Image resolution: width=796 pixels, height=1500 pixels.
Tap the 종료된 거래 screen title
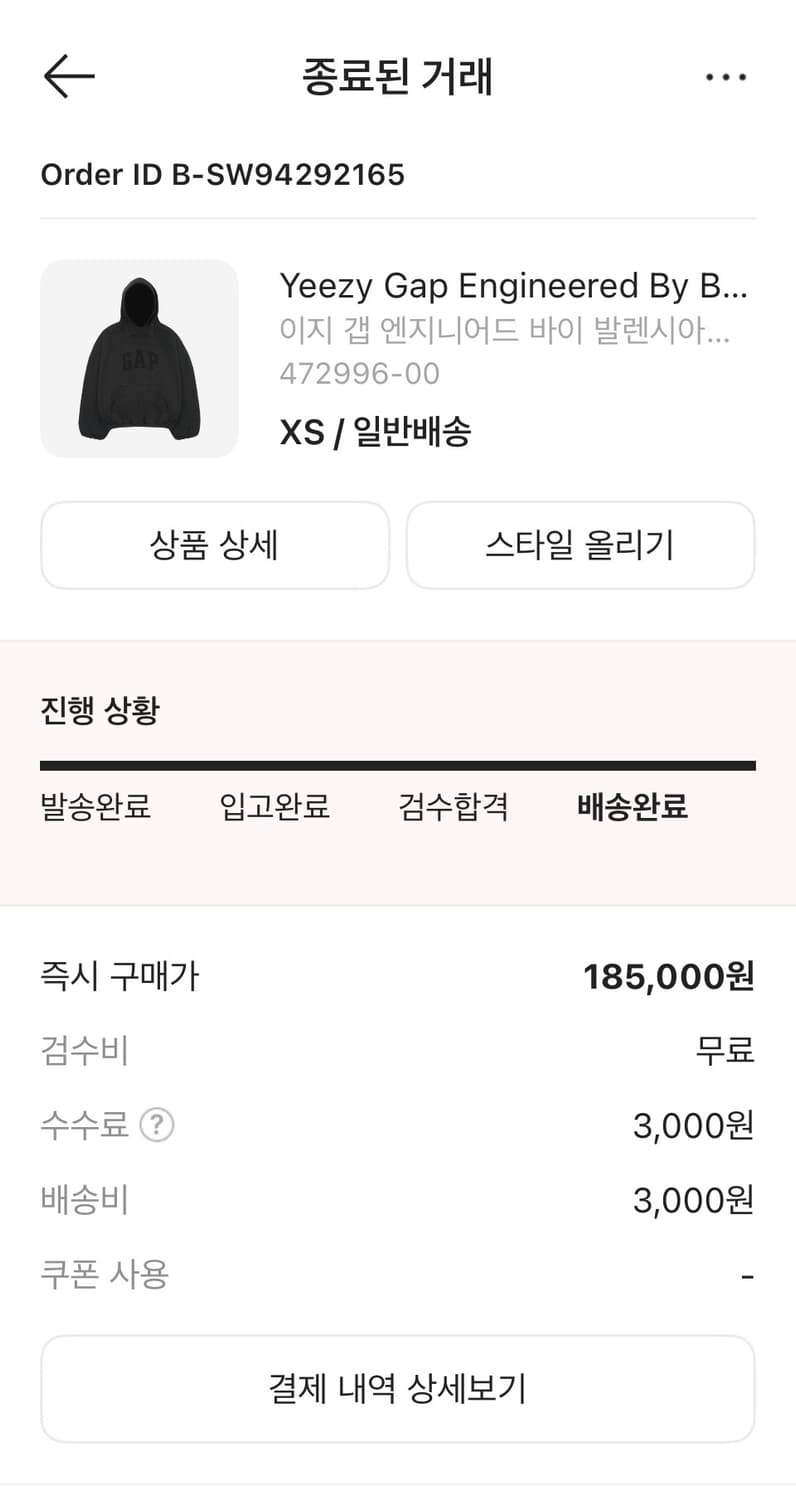(398, 76)
